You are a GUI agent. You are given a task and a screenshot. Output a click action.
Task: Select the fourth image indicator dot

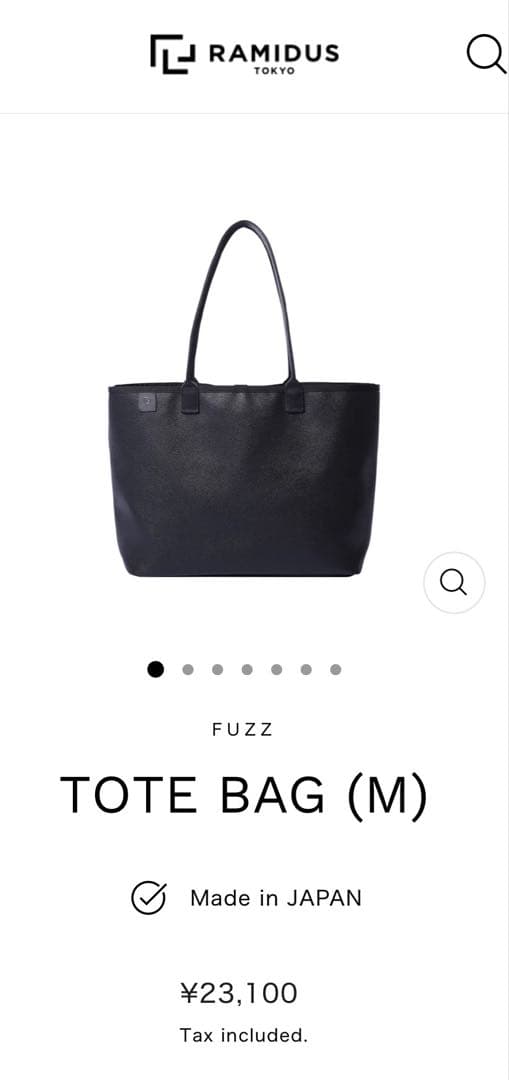pyautogui.click(x=247, y=669)
